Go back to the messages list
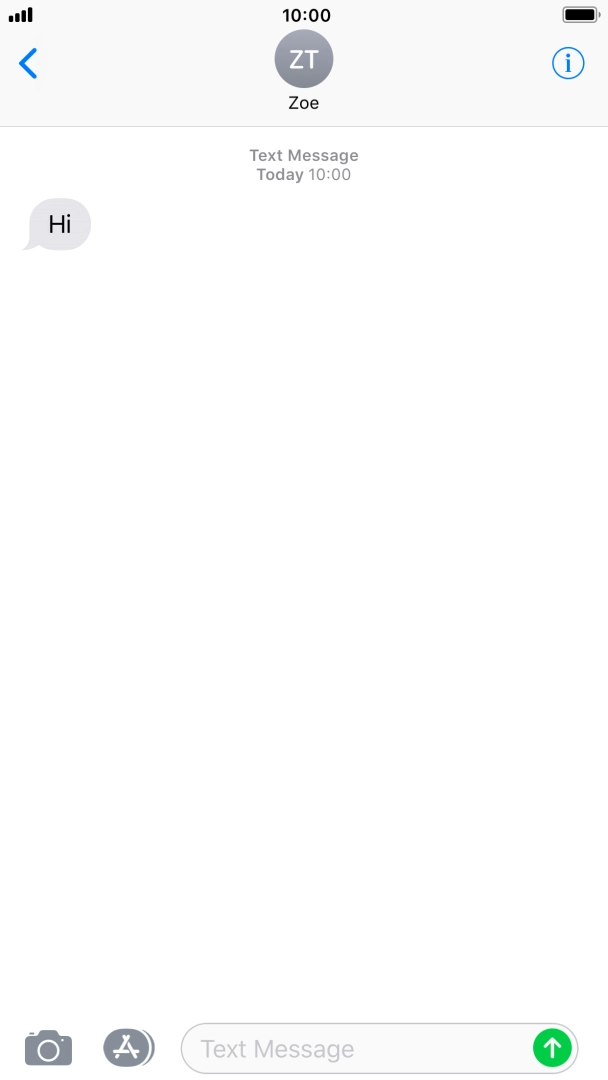Viewport: 608px width, 1080px height. tap(28, 63)
